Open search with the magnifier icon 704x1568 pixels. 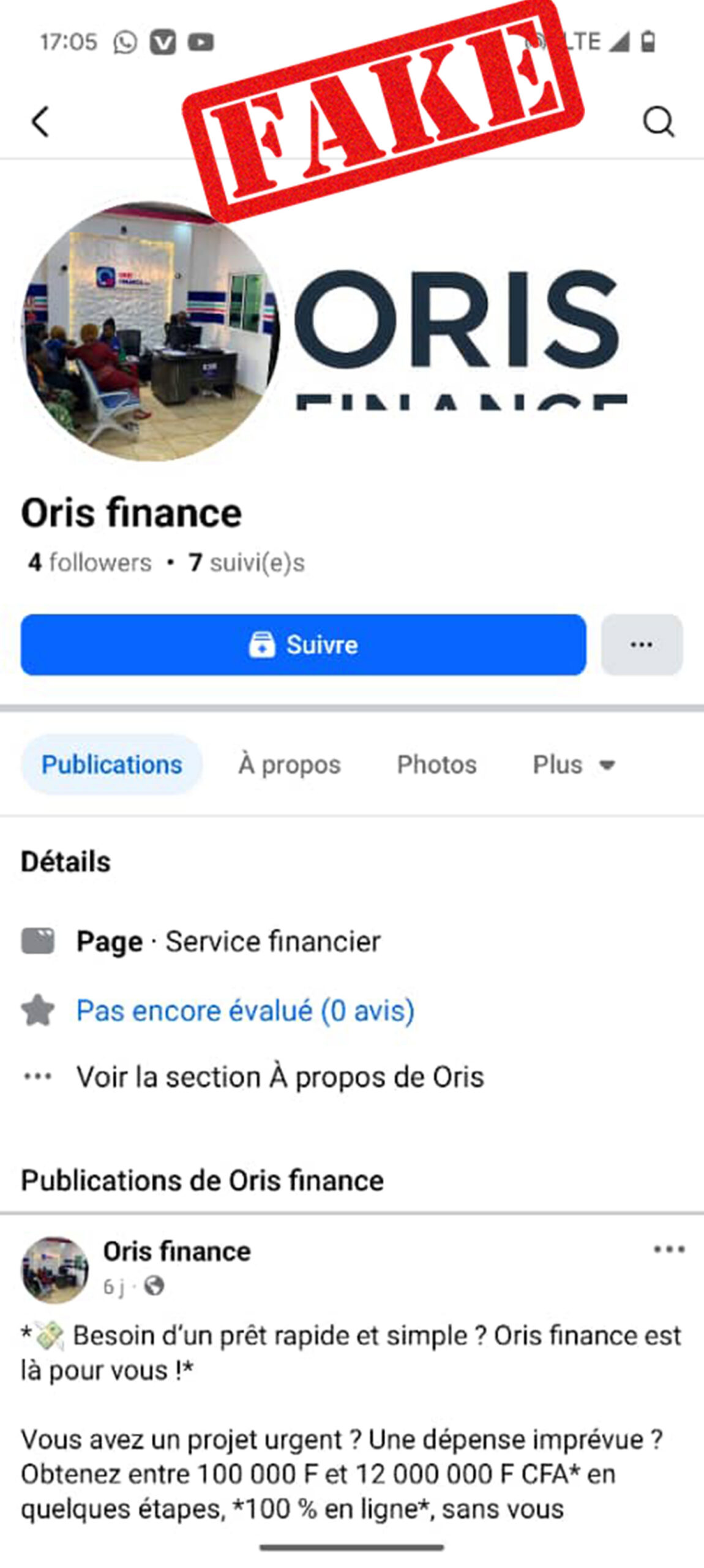659,121
